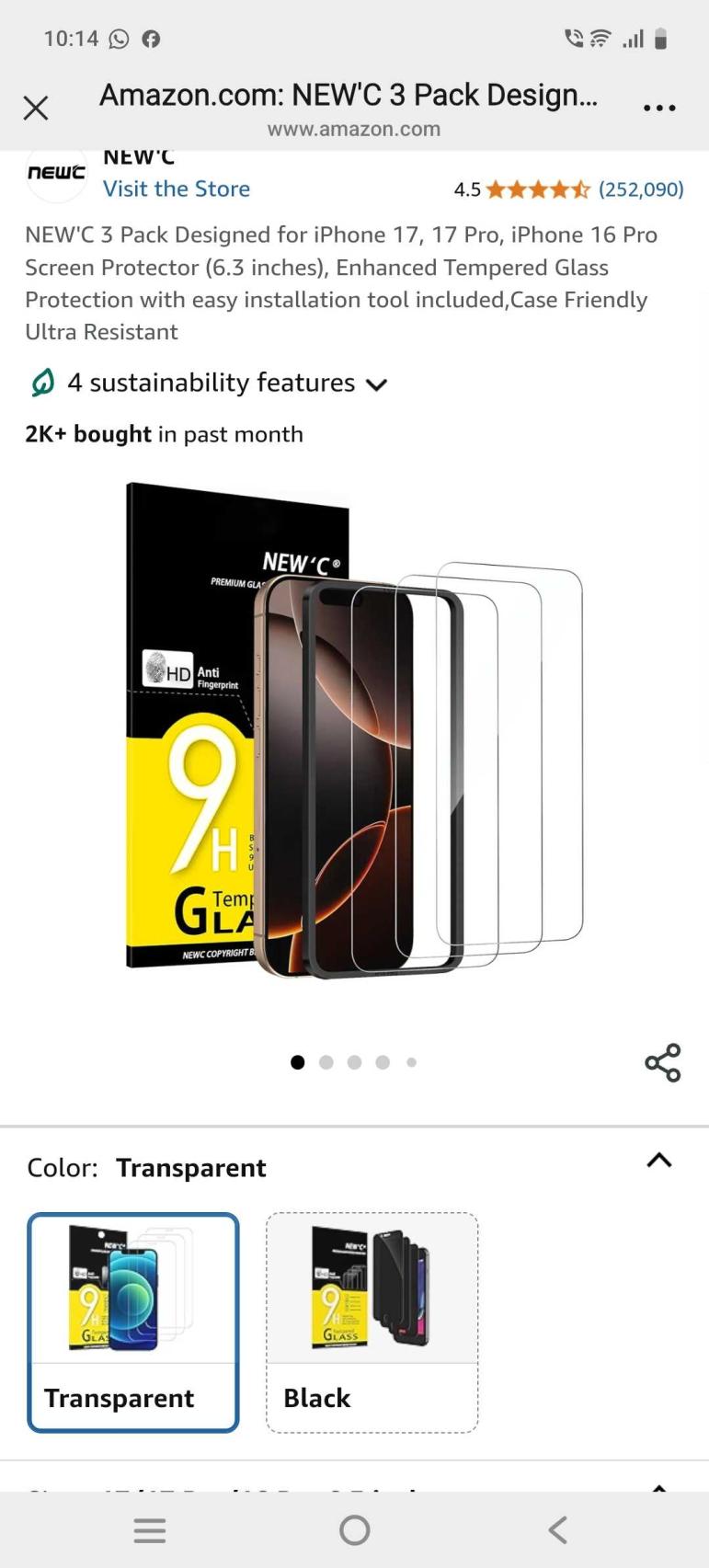The image size is (709, 1568).
Task: Collapse the Color section chevron
Action: tap(658, 1161)
